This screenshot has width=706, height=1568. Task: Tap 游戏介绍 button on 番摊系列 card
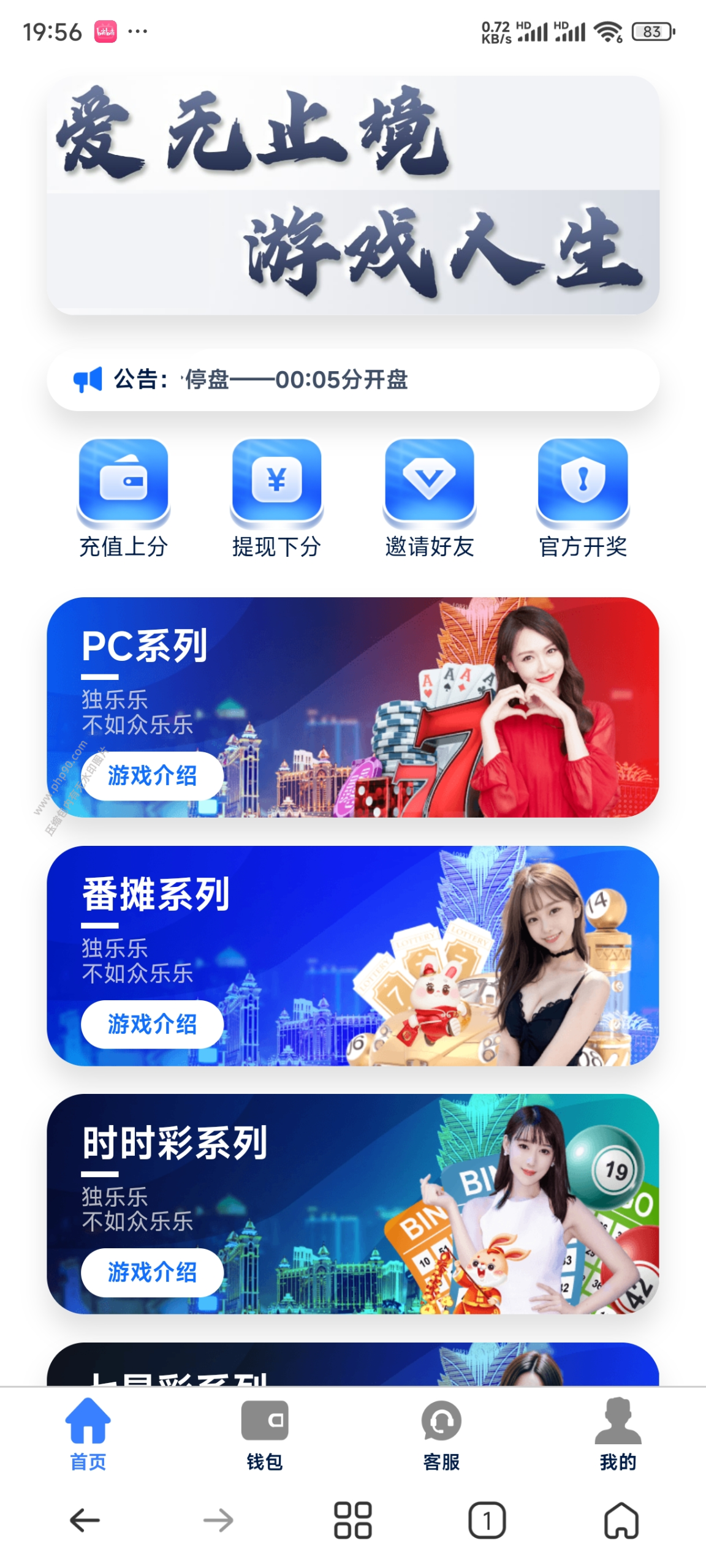point(152,1023)
